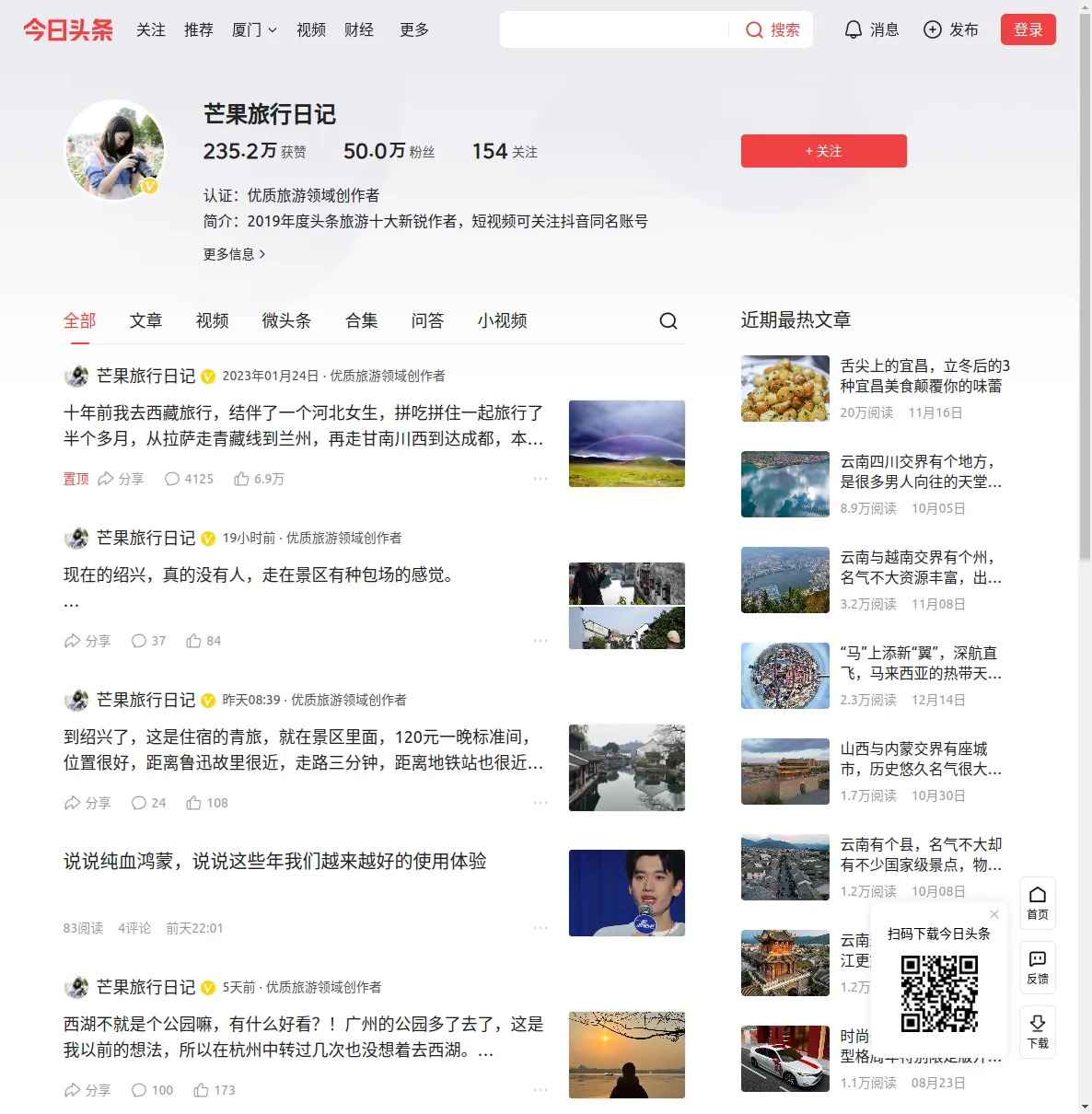Viewport: 1092px width, 1114px height.
Task: Tap the 反馈 feedback button
Action: point(1038,968)
